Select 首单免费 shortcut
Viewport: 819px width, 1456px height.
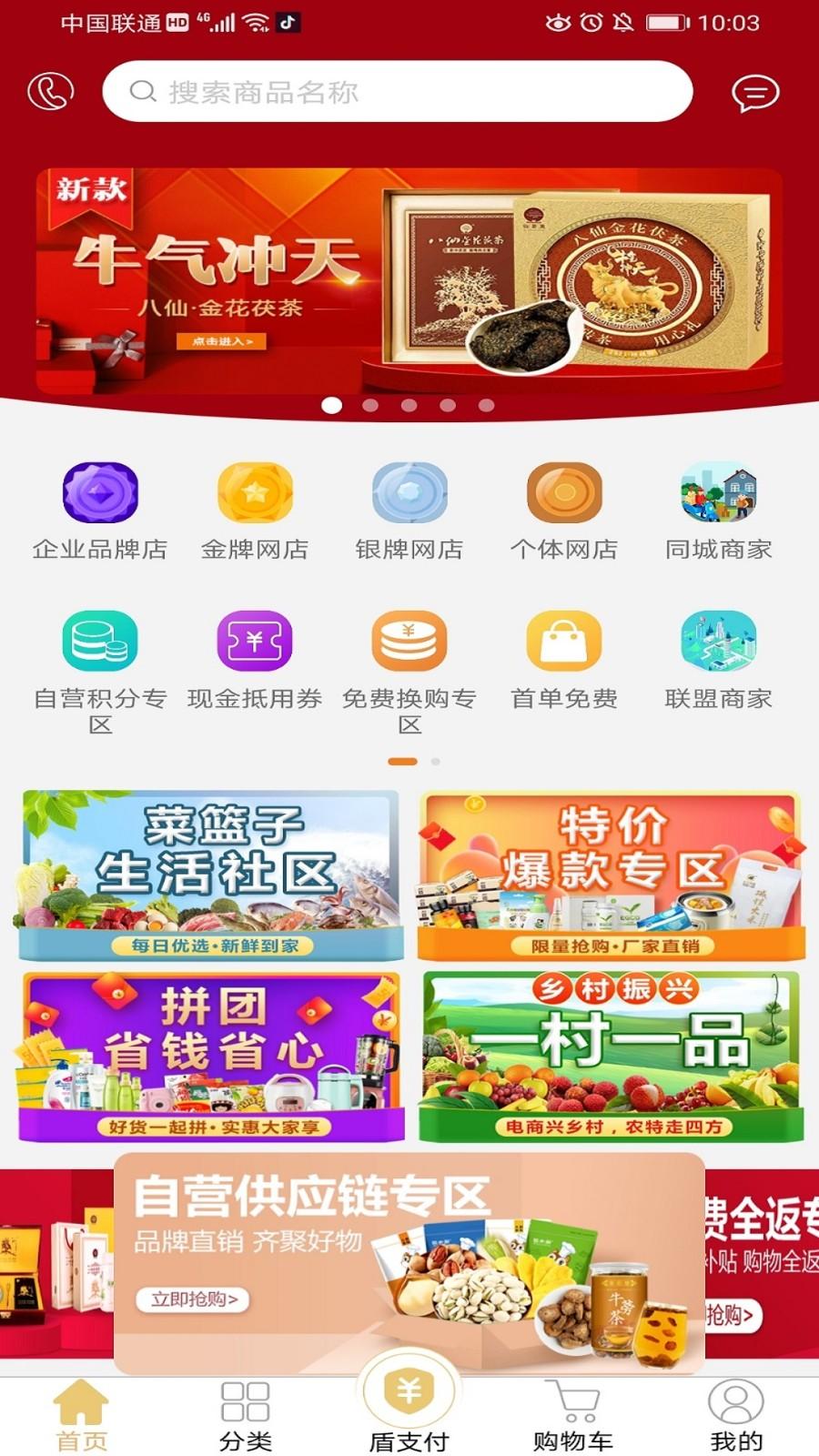564,661
